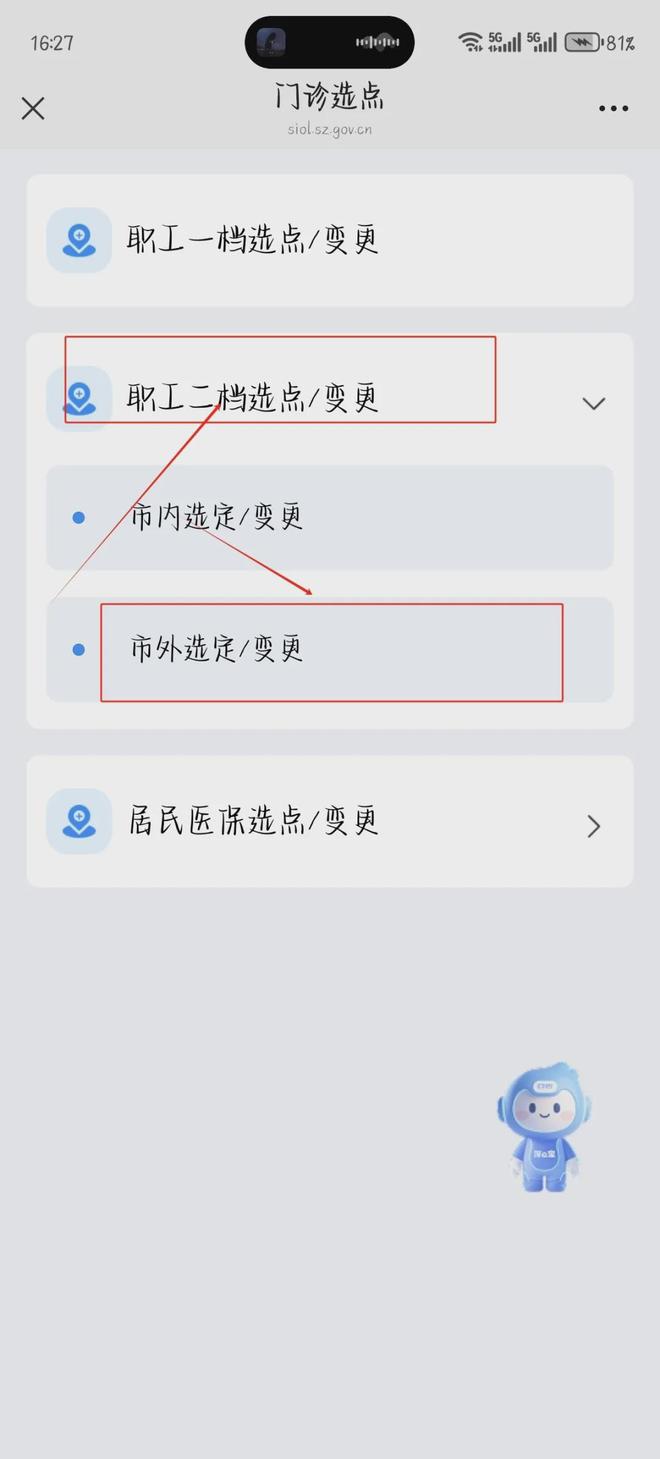Select 市内选定/变更
The height and width of the screenshot is (1459, 660).
coord(329,517)
